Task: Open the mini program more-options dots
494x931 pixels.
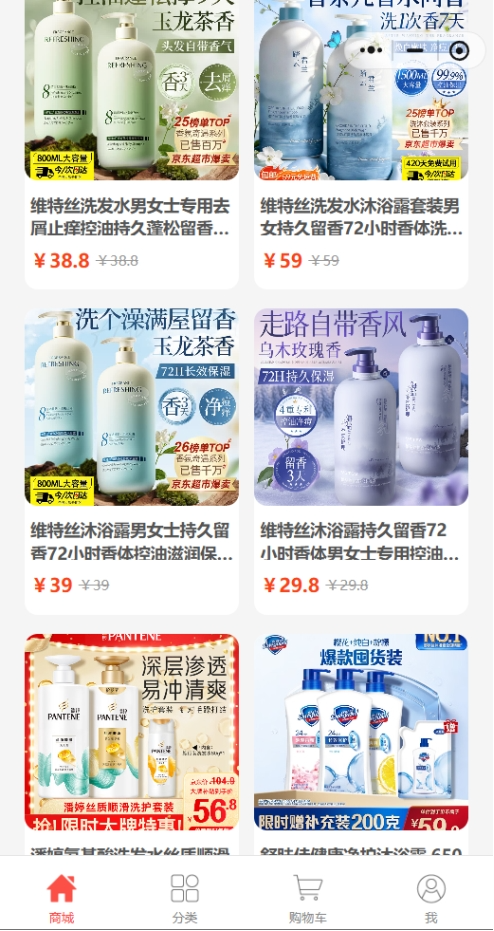Action: tap(371, 50)
